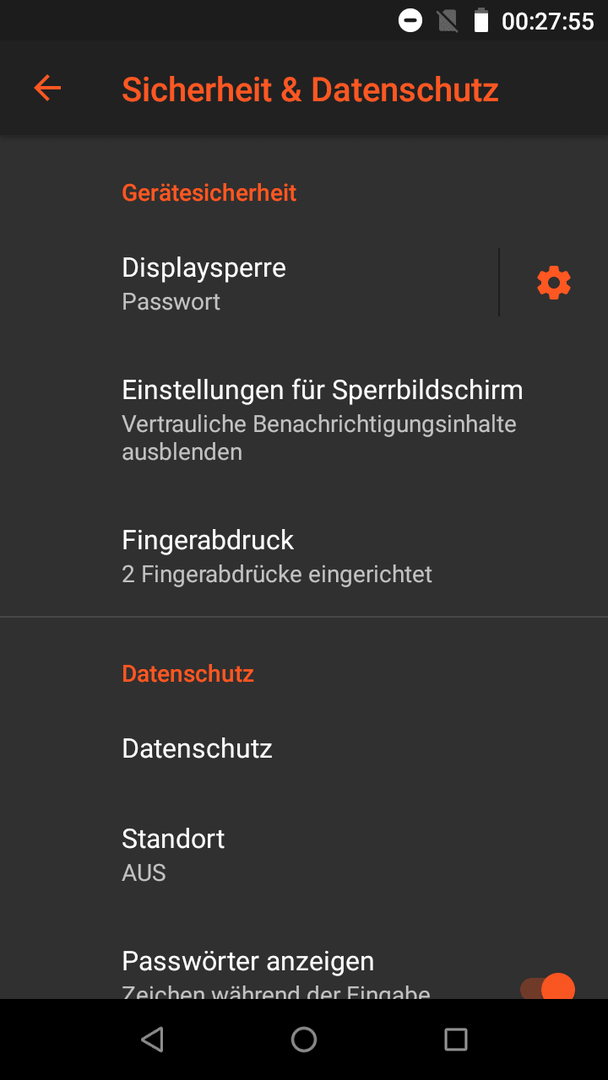
Task: Toggle Passwörter anzeigen switch
Action: click(548, 989)
